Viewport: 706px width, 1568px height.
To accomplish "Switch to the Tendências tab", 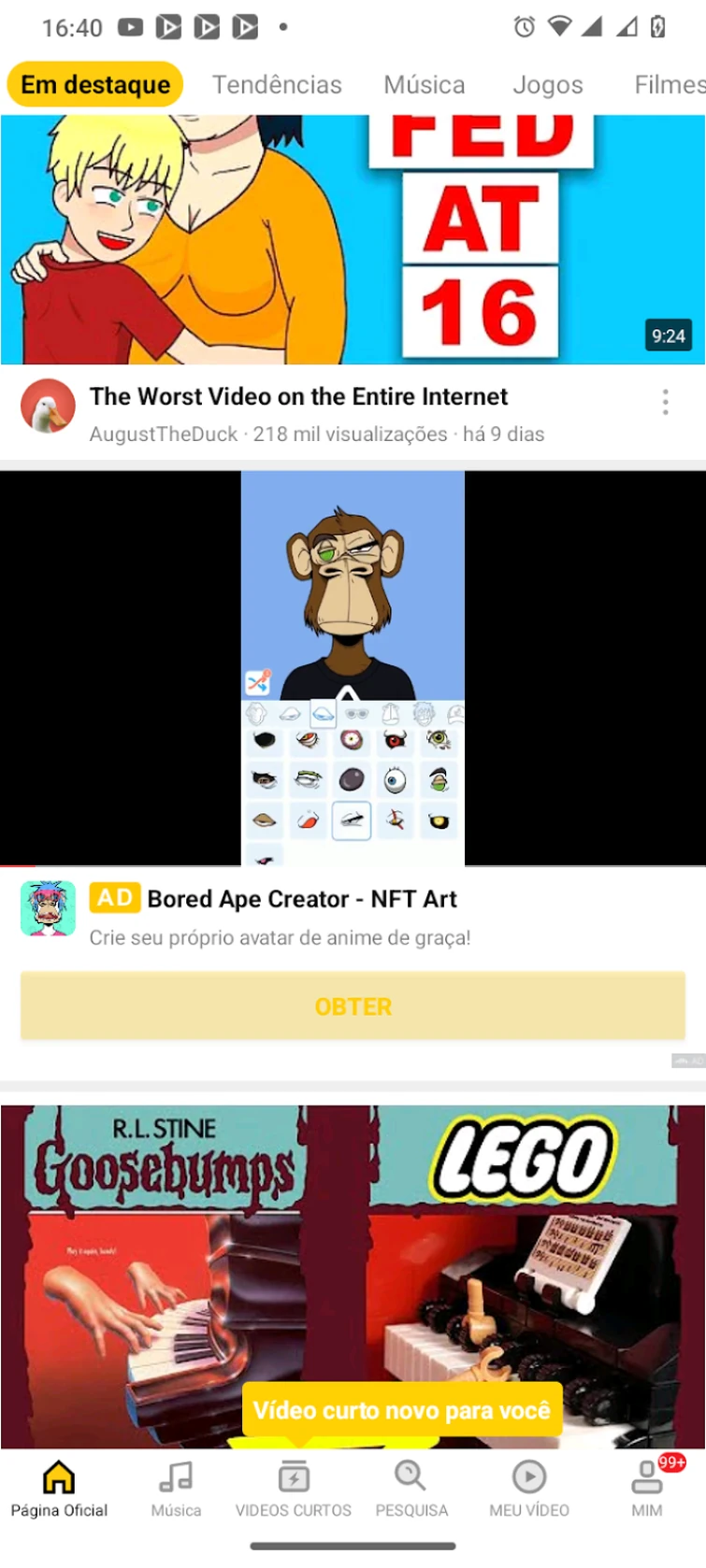I will [x=277, y=85].
